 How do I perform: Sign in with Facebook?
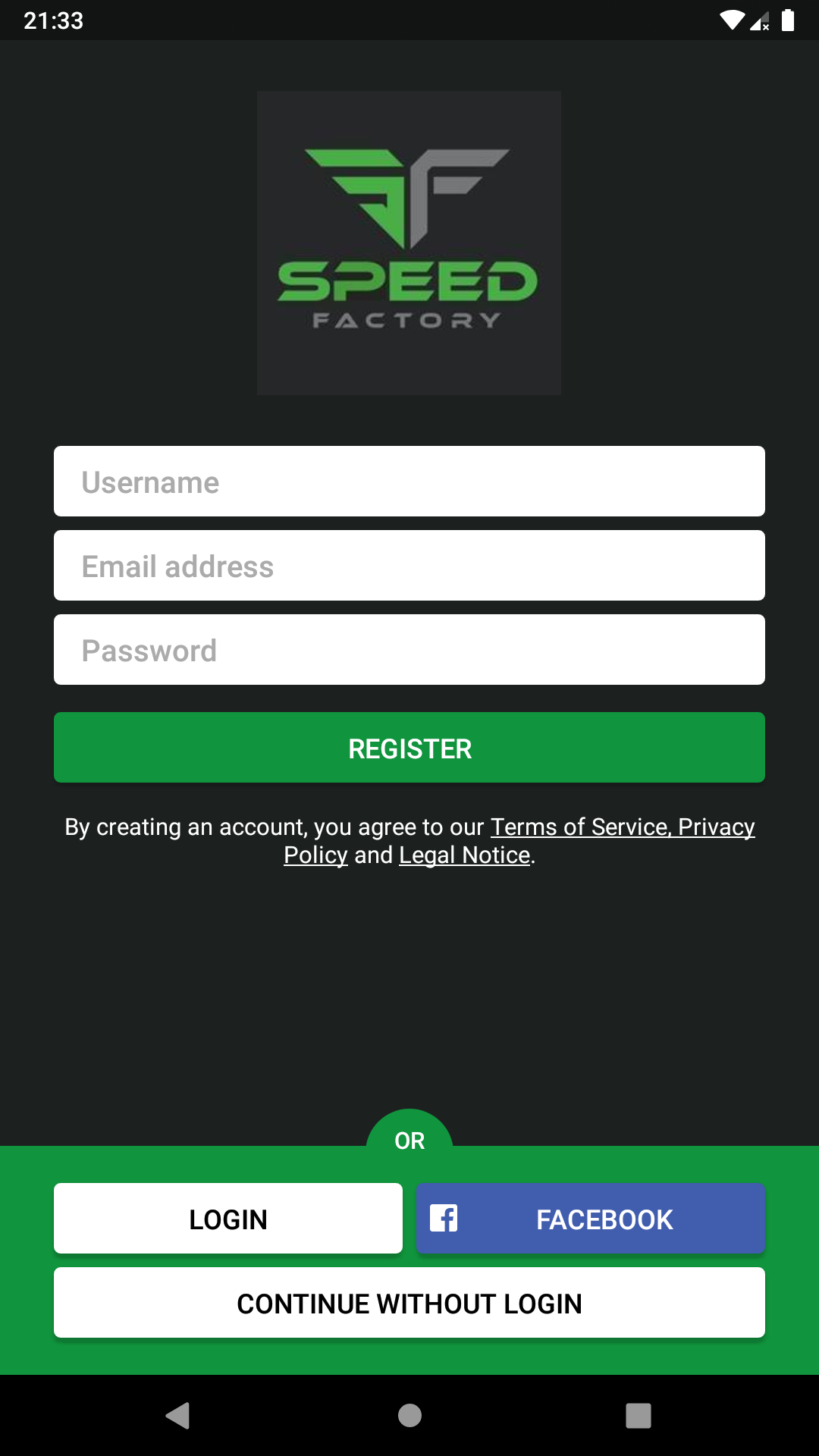coord(591,1219)
